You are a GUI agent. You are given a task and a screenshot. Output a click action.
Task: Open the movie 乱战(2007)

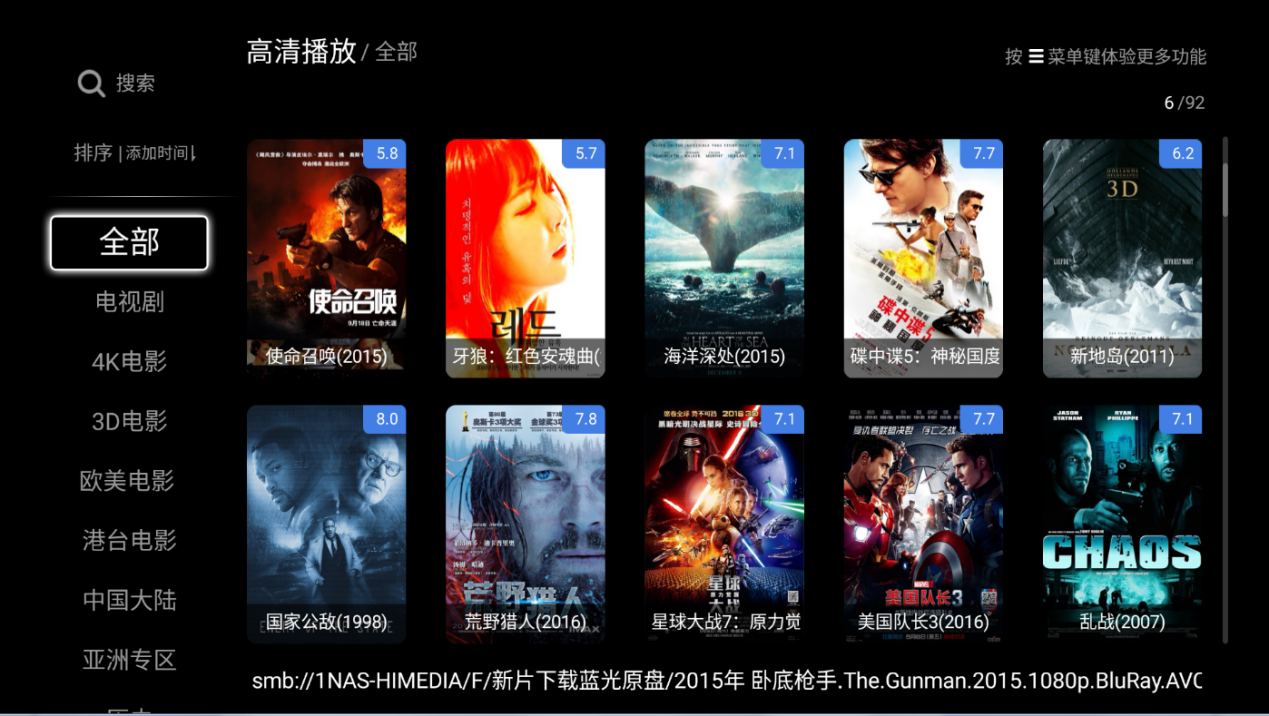tap(1122, 523)
